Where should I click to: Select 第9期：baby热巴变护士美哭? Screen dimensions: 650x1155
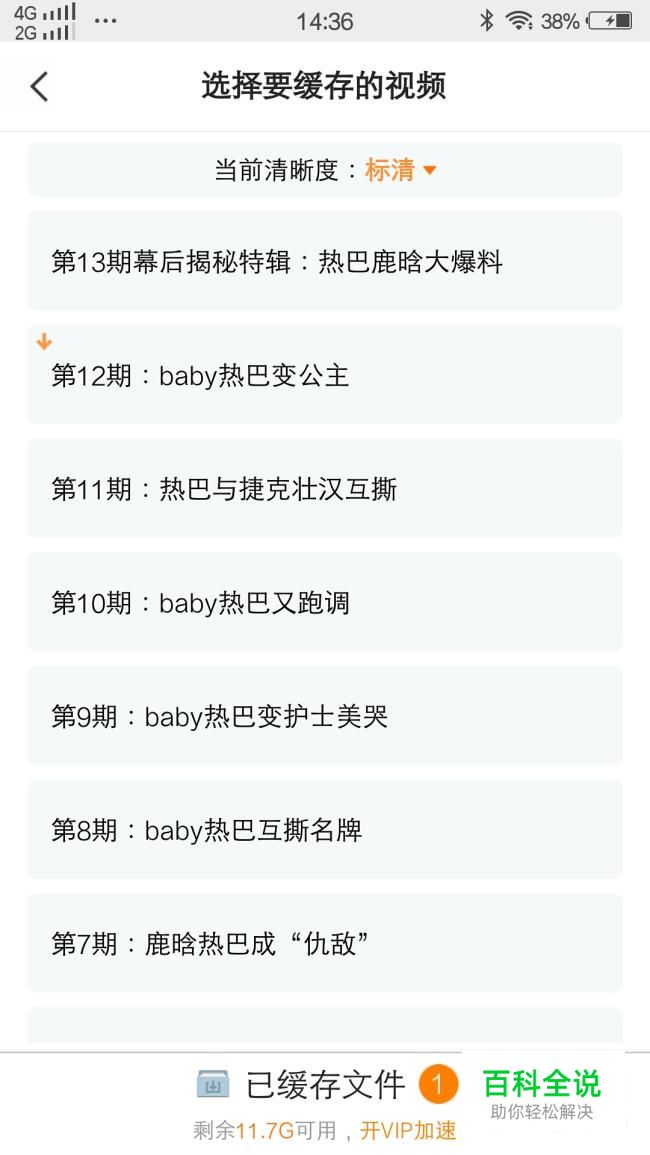325,715
